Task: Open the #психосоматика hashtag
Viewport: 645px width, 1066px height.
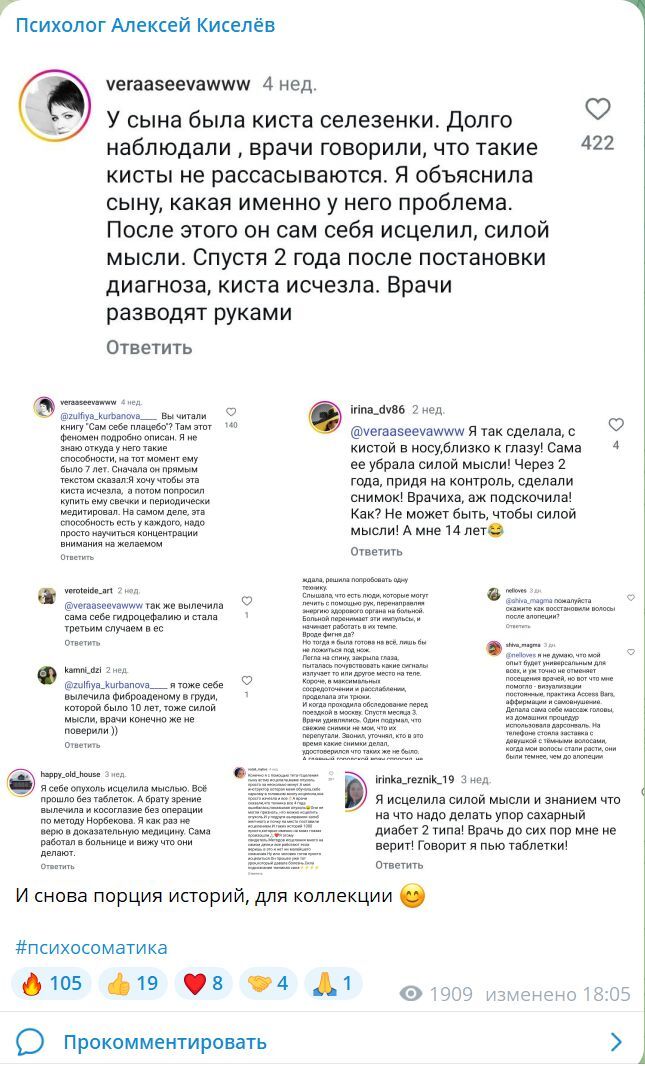Action: [91, 948]
